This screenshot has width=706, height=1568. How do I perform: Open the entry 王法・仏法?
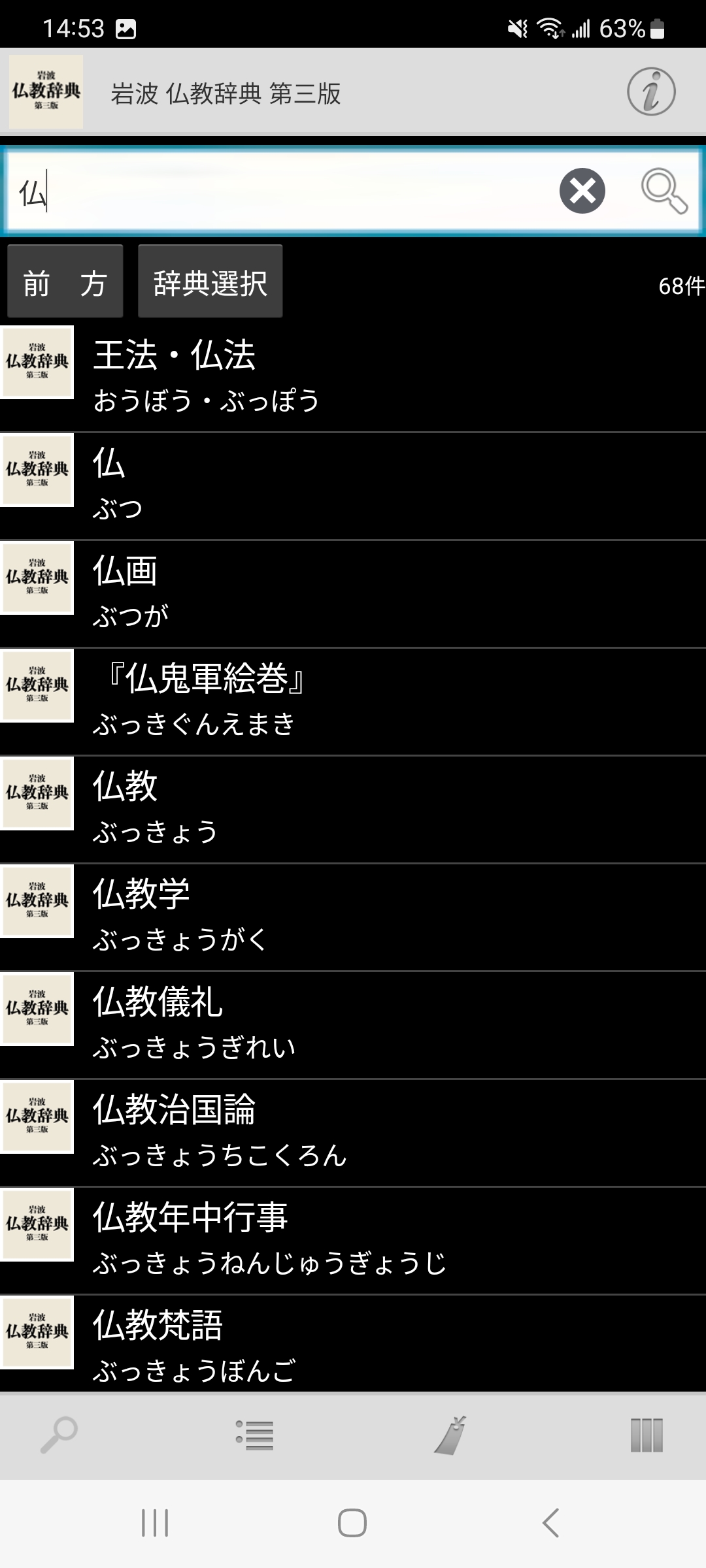(x=353, y=378)
